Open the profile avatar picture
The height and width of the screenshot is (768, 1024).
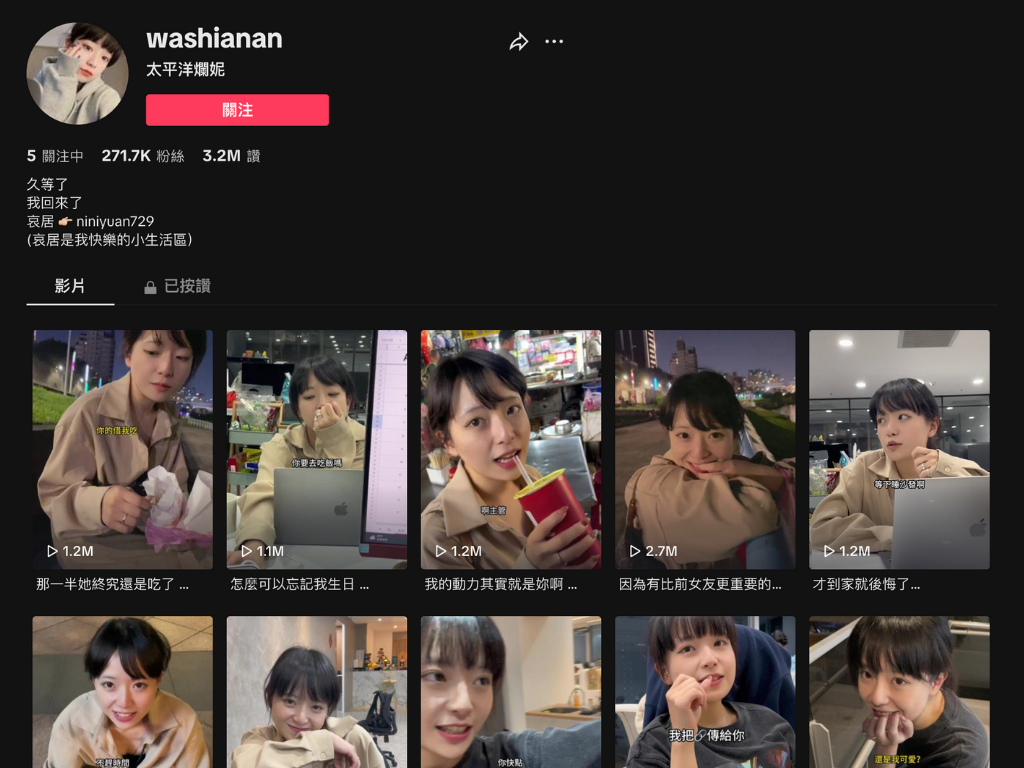[77, 73]
